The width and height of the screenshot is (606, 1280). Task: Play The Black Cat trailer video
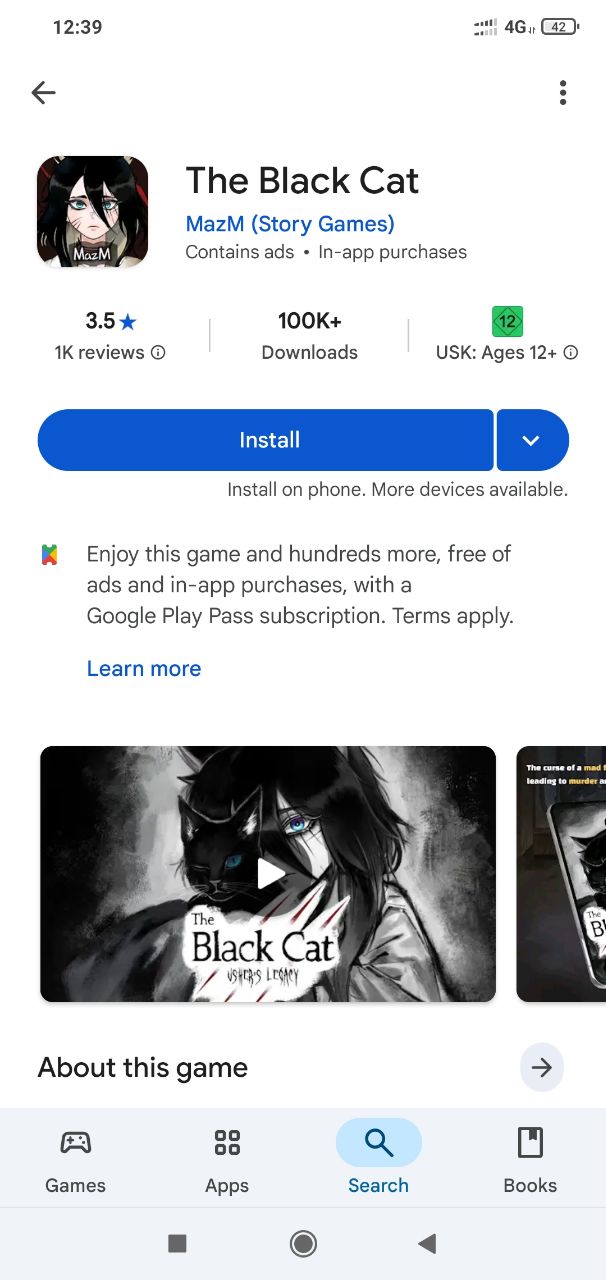[268, 873]
